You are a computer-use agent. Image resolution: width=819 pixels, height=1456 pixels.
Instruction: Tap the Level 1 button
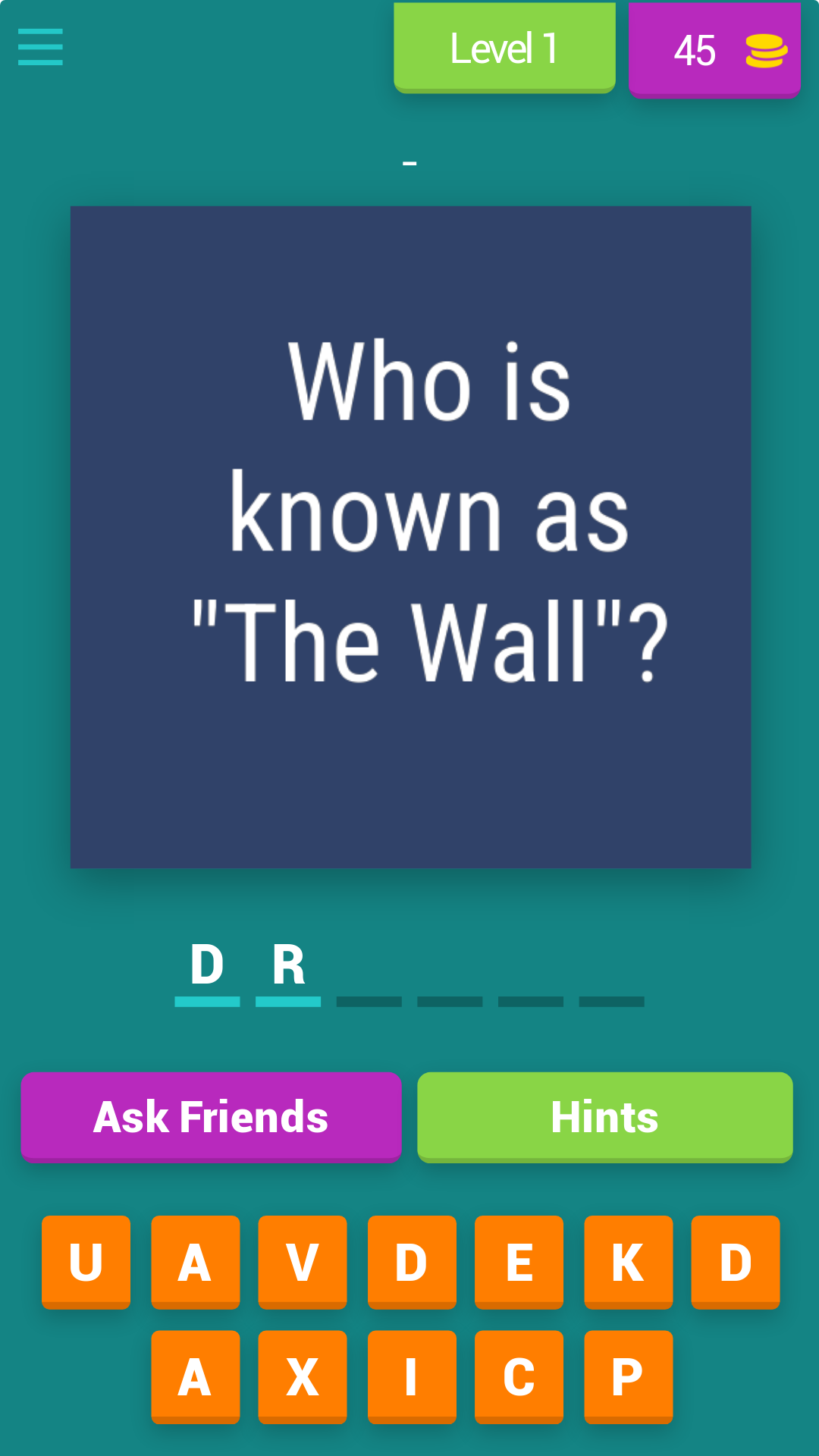point(504,48)
